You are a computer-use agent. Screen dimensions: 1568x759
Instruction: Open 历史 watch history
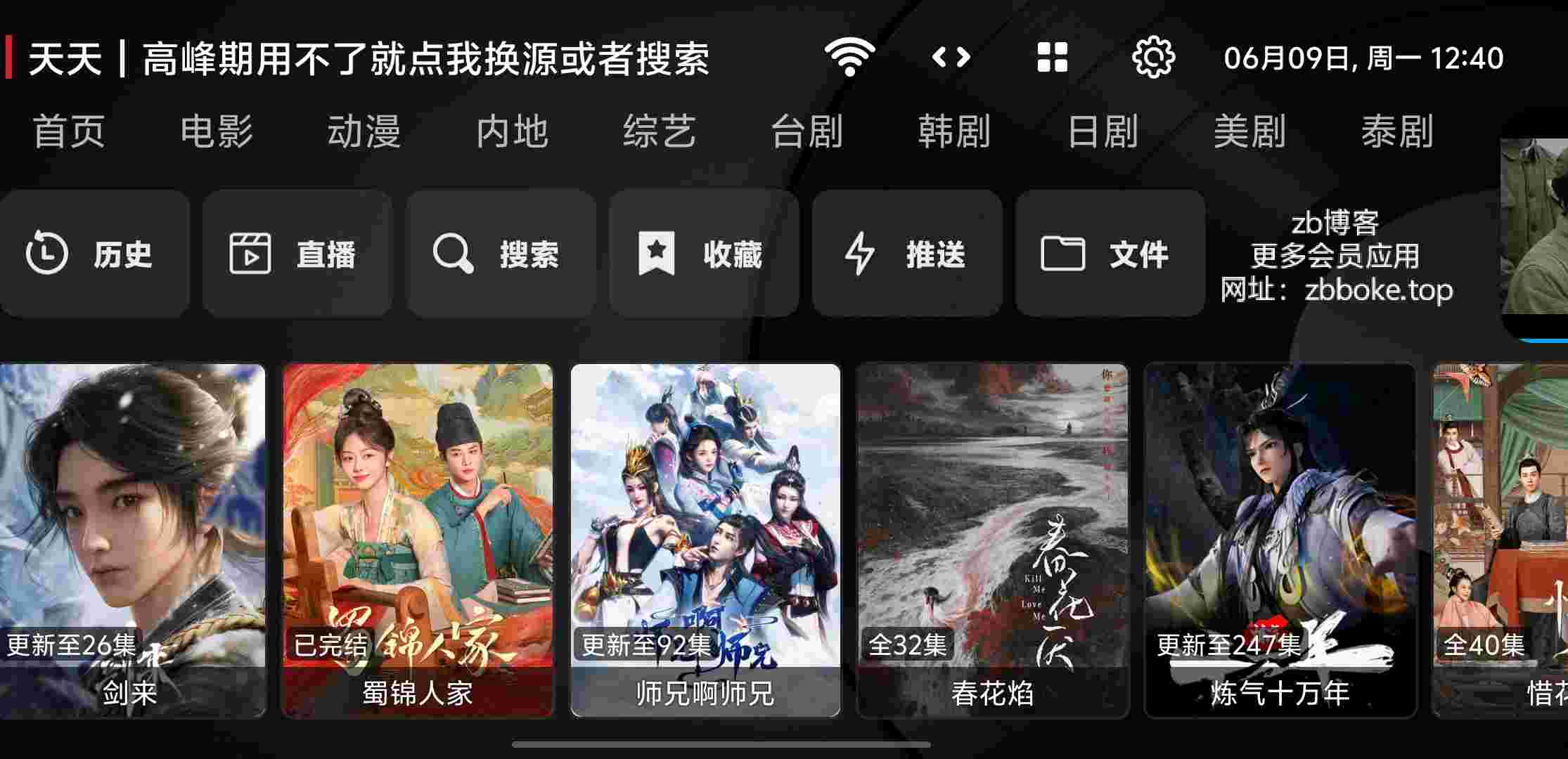click(x=94, y=254)
